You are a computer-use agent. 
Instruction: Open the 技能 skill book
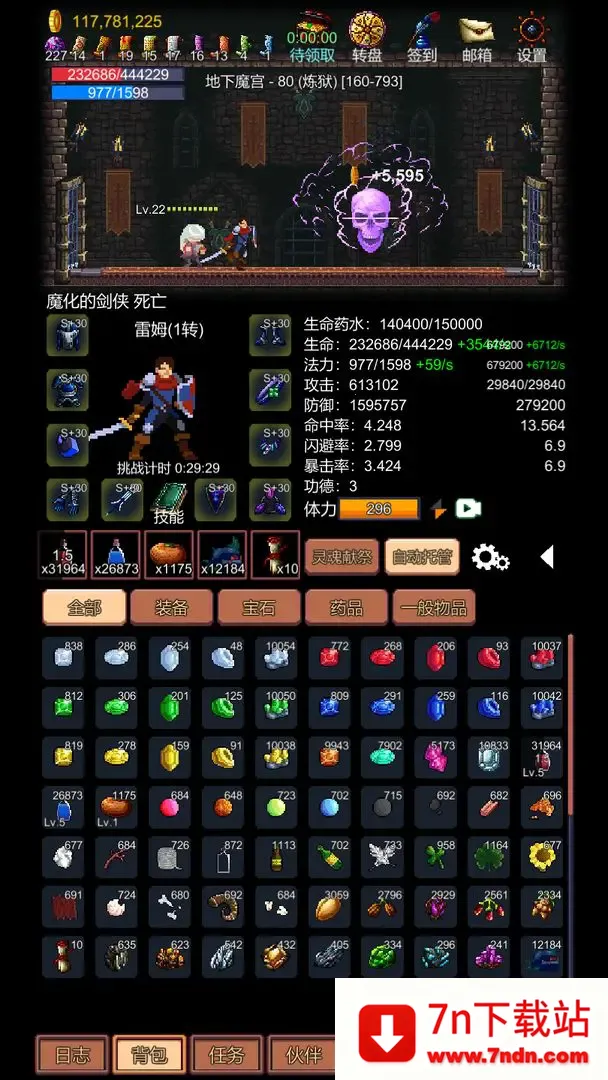coord(168,500)
